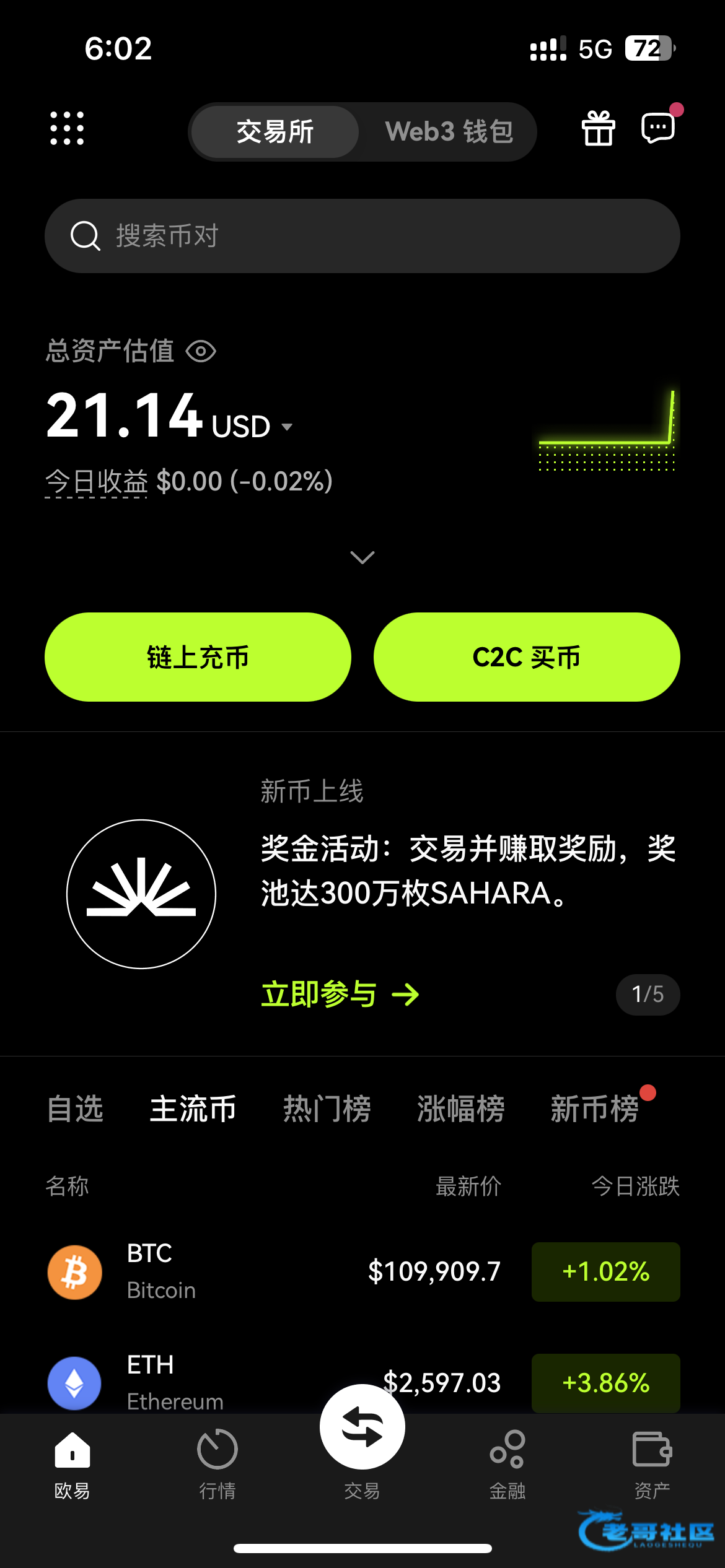Image resolution: width=725 pixels, height=1568 pixels.
Task: Tap the C2C 买币 button
Action: click(x=527, y=657)
